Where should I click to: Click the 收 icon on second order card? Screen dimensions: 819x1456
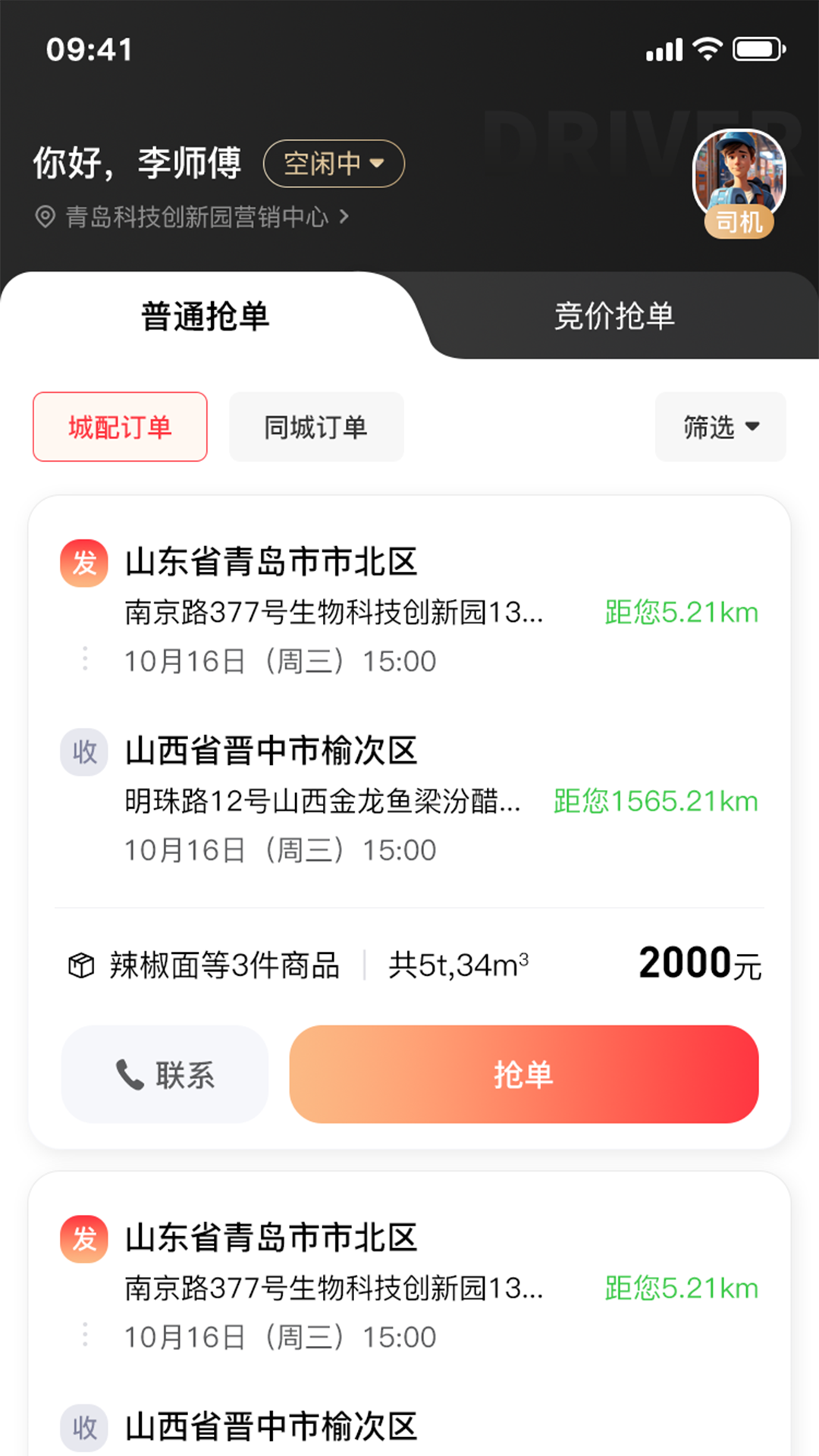83,1428
